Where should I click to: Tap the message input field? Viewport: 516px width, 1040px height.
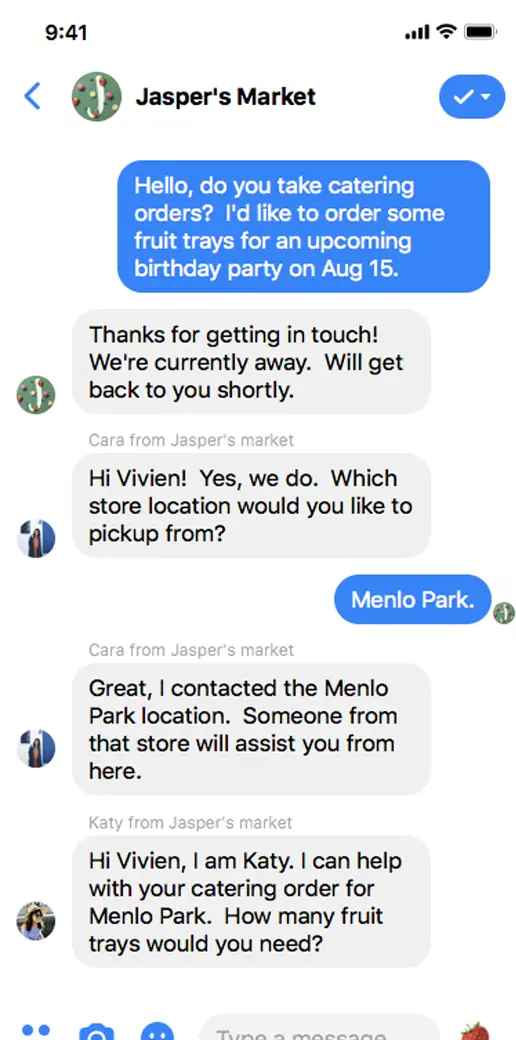[320, 1028]
